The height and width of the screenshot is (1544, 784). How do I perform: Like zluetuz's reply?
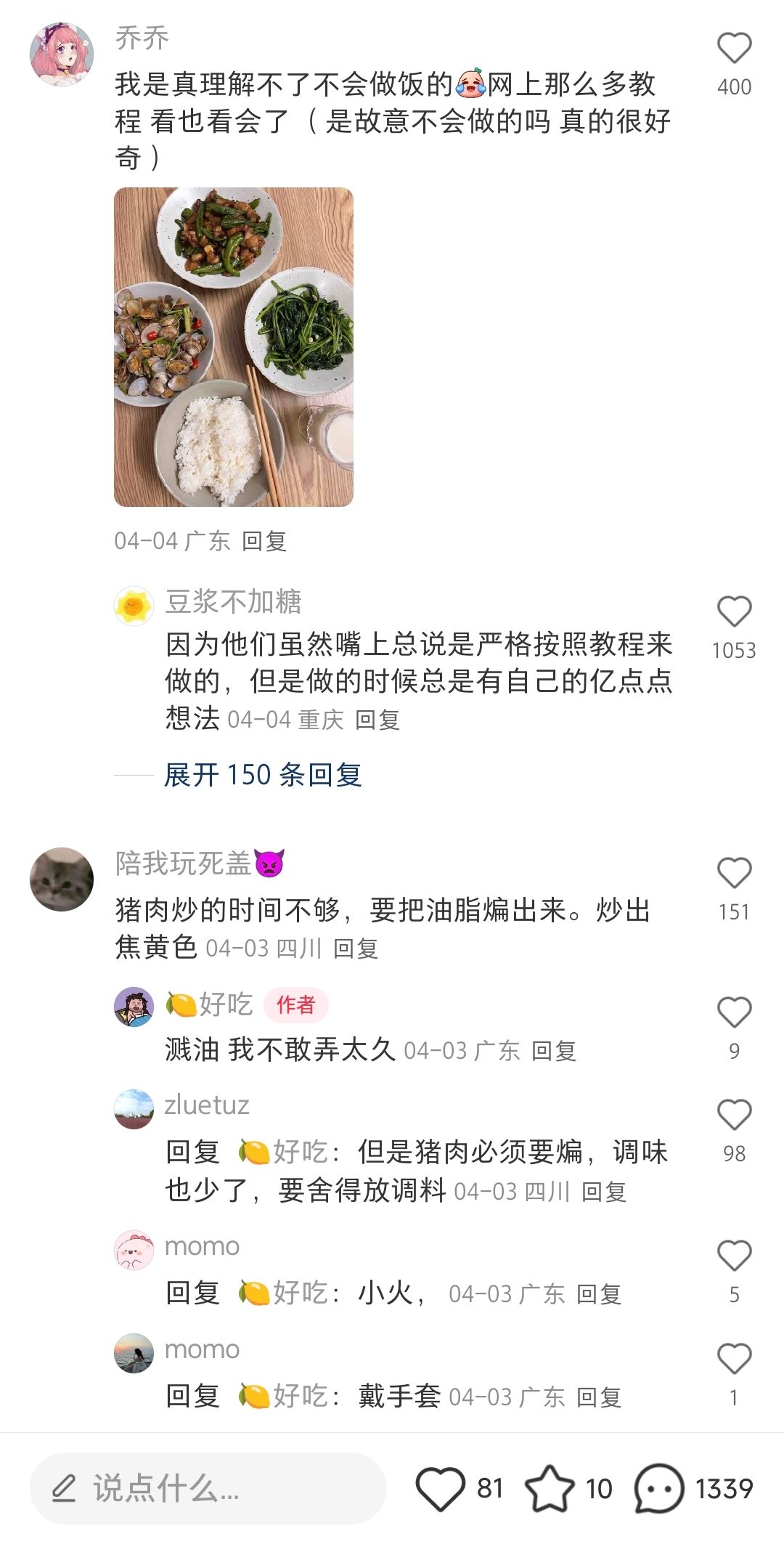tap(734, 1115)
